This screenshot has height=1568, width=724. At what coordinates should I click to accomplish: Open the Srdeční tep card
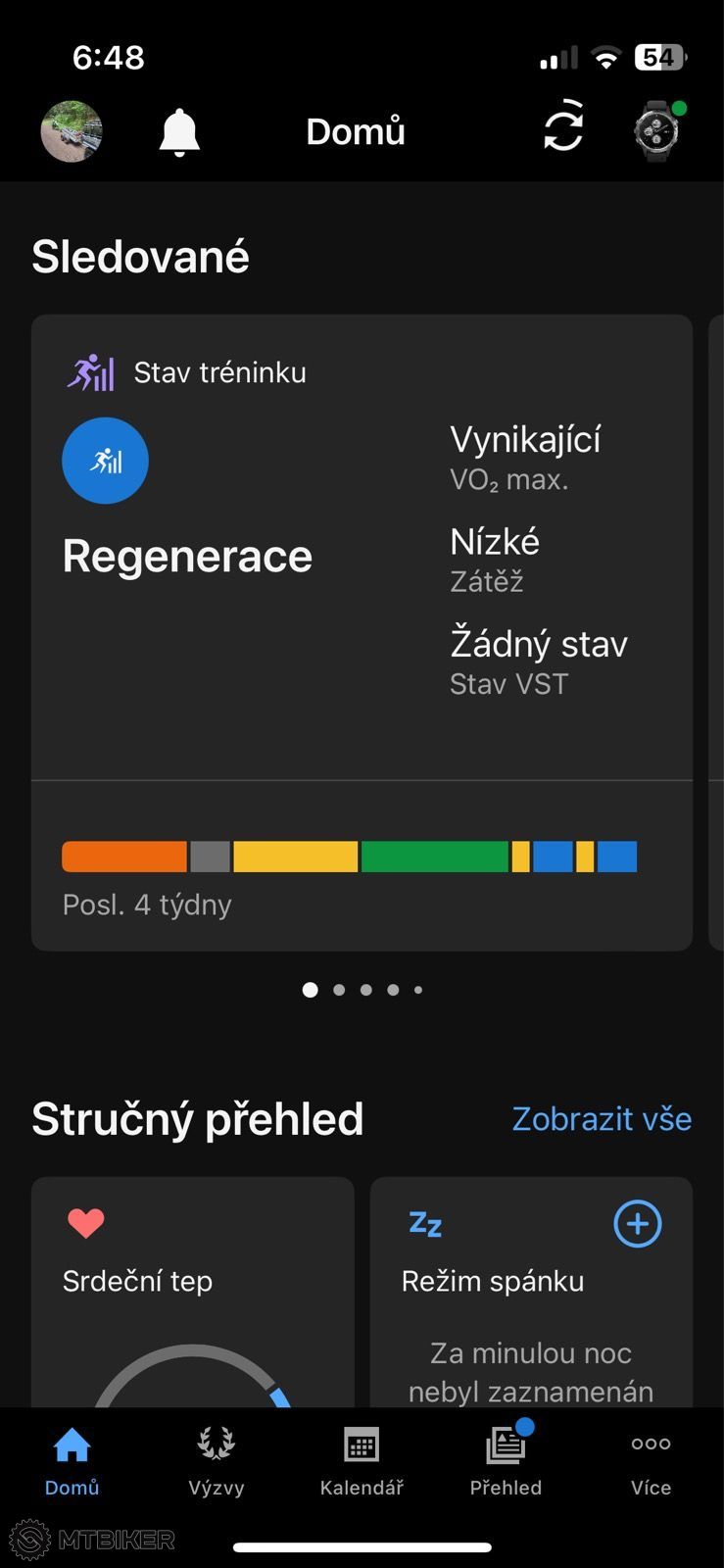pos(193,1293)
